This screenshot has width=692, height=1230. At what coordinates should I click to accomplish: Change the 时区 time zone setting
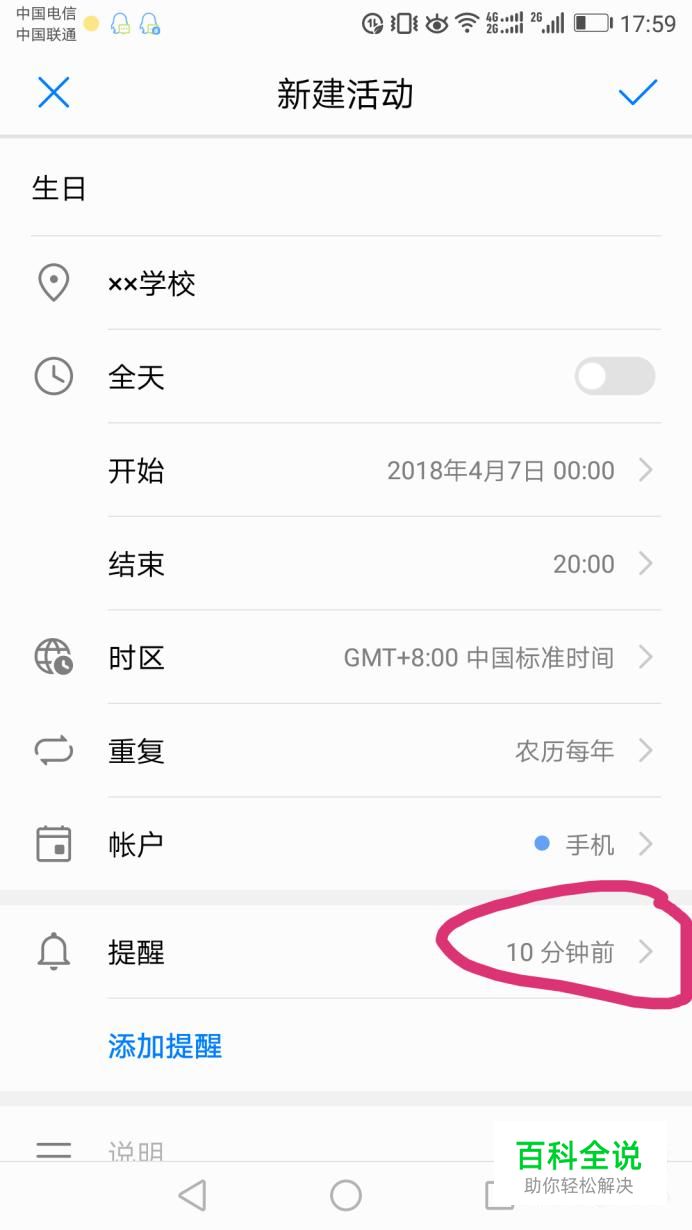click(346, 657)
